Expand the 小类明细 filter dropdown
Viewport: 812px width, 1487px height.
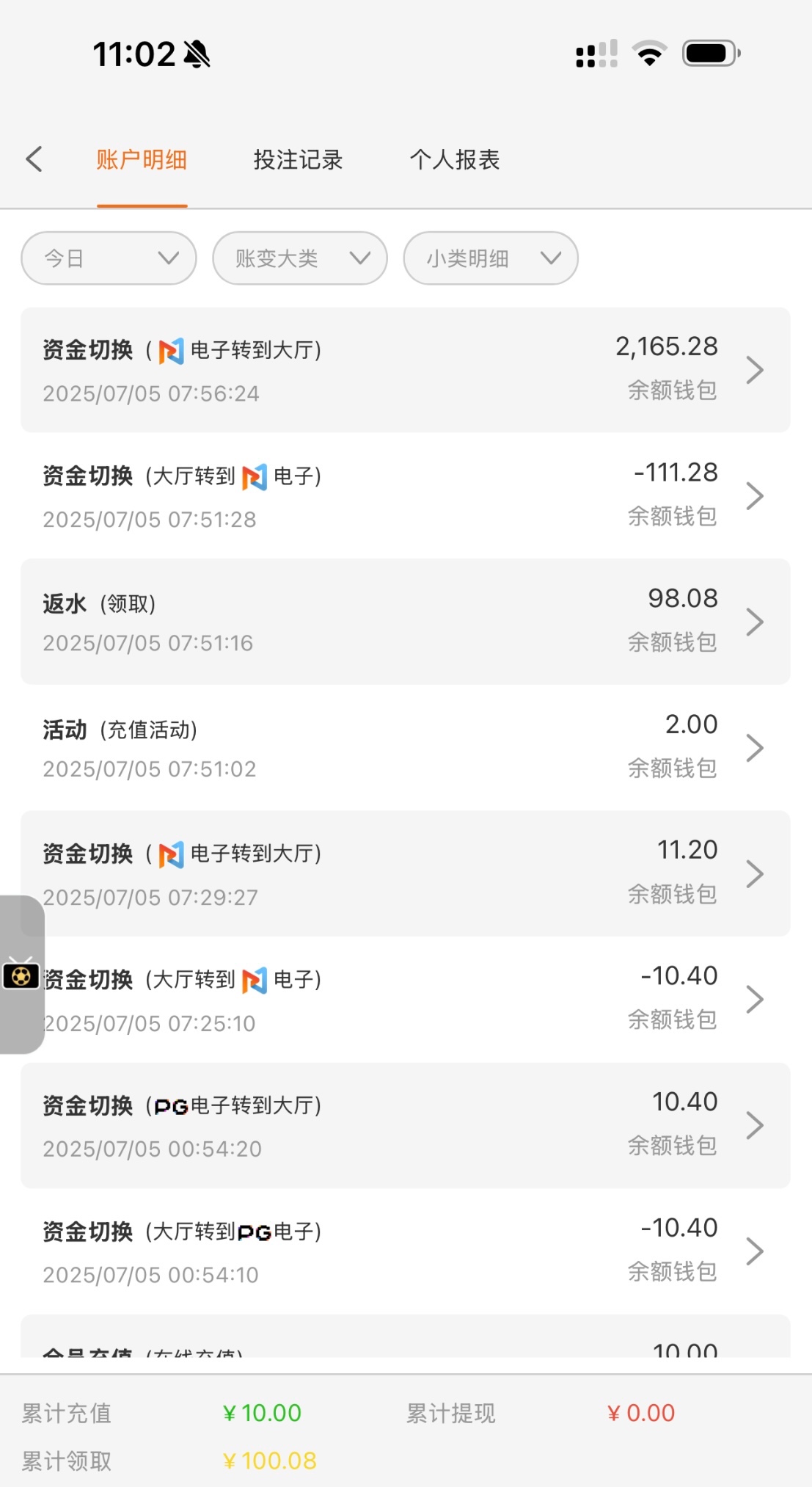pos(490,258)
